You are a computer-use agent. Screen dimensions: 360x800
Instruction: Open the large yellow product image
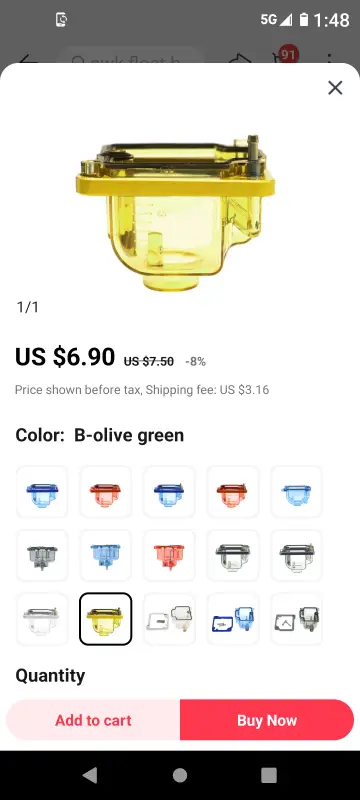point(176,212)
